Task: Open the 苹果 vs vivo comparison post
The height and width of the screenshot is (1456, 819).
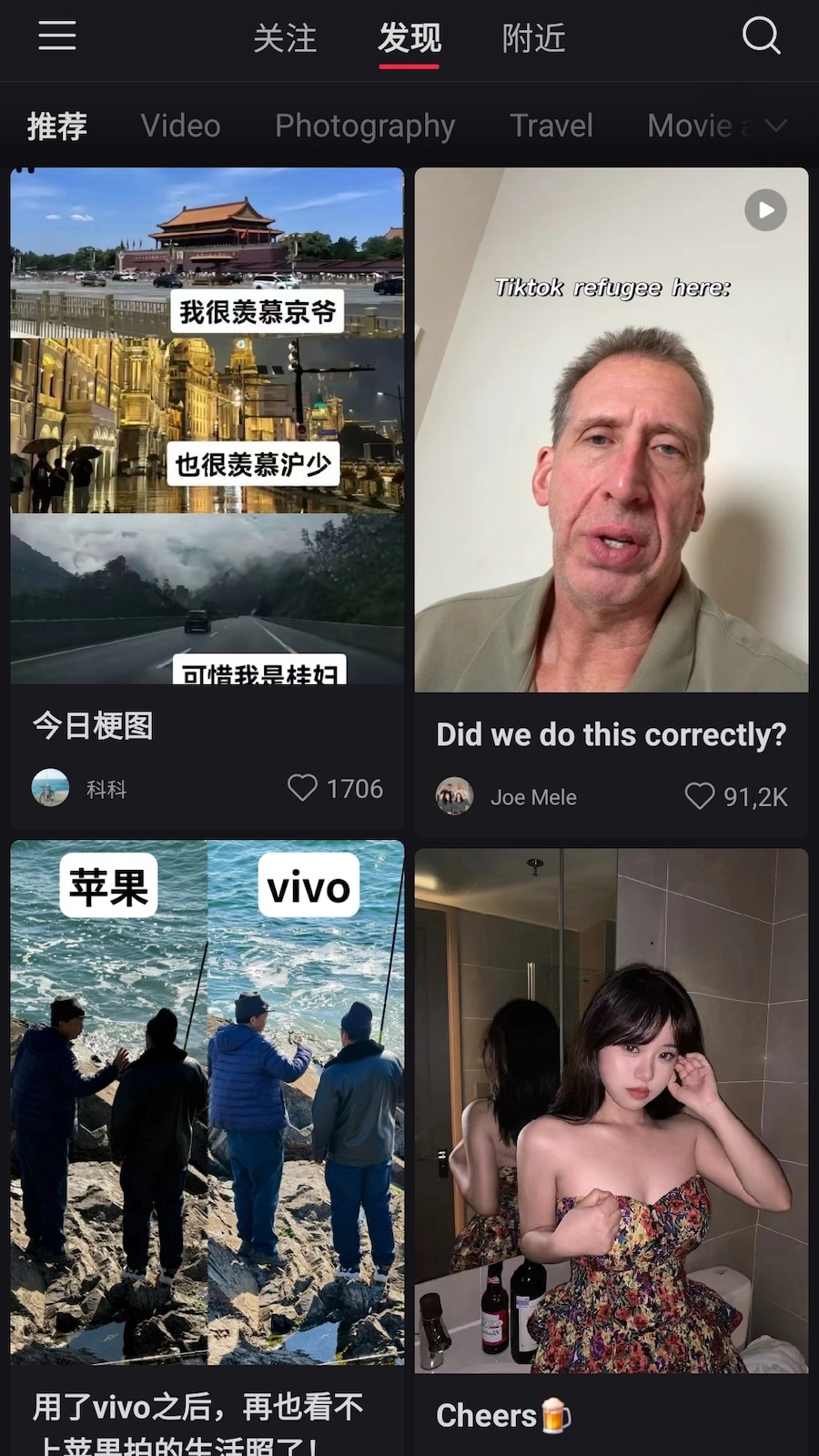Action: tap(207, 1101)
